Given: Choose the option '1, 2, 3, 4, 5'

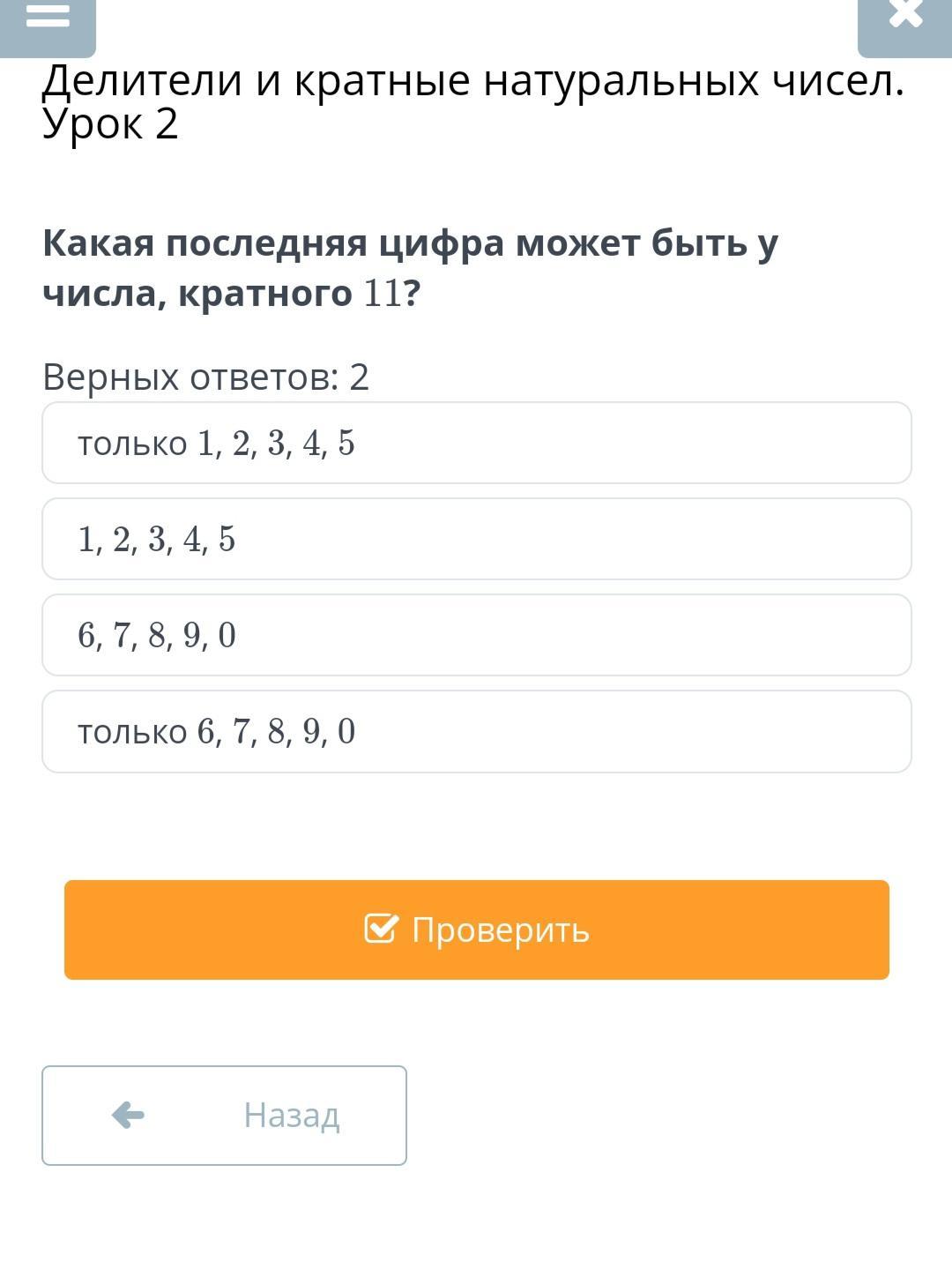Looking at the screenshot, I should tap(476, 539).
